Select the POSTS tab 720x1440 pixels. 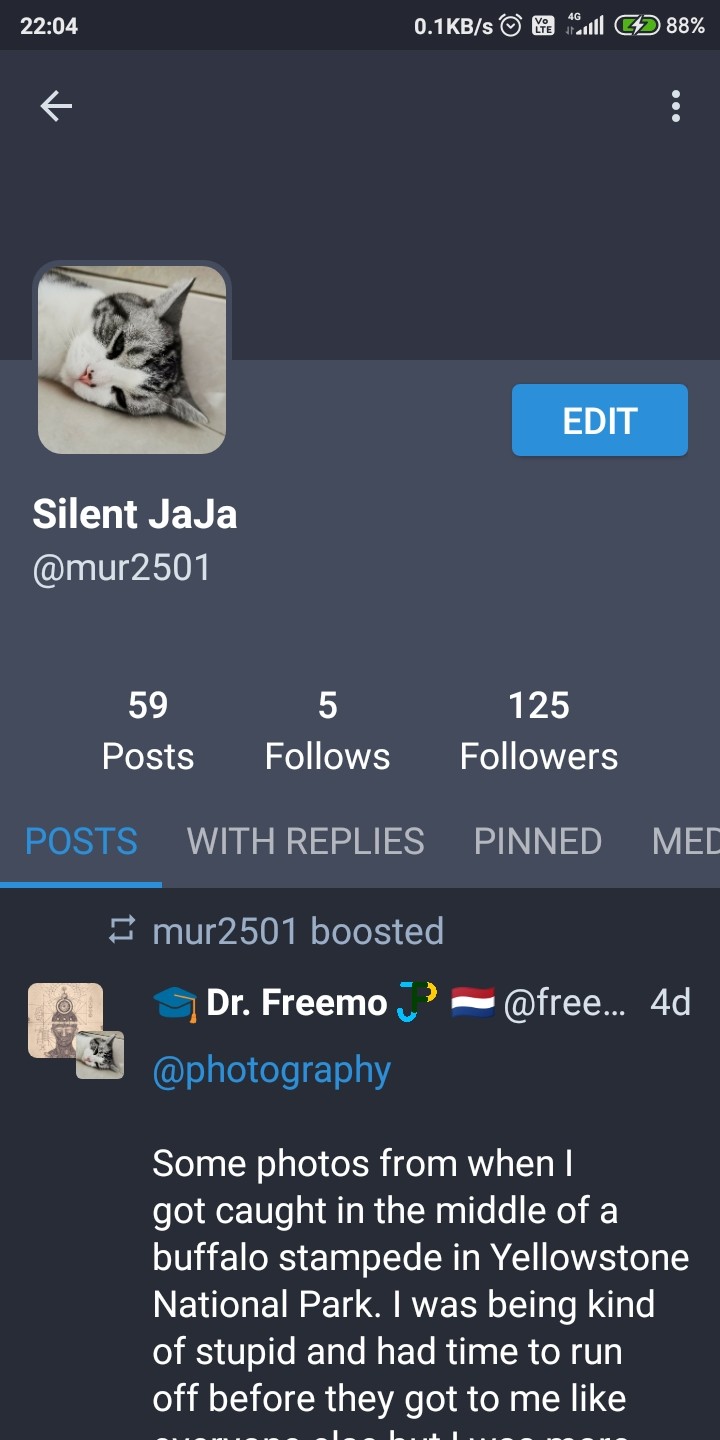point(81,841)
